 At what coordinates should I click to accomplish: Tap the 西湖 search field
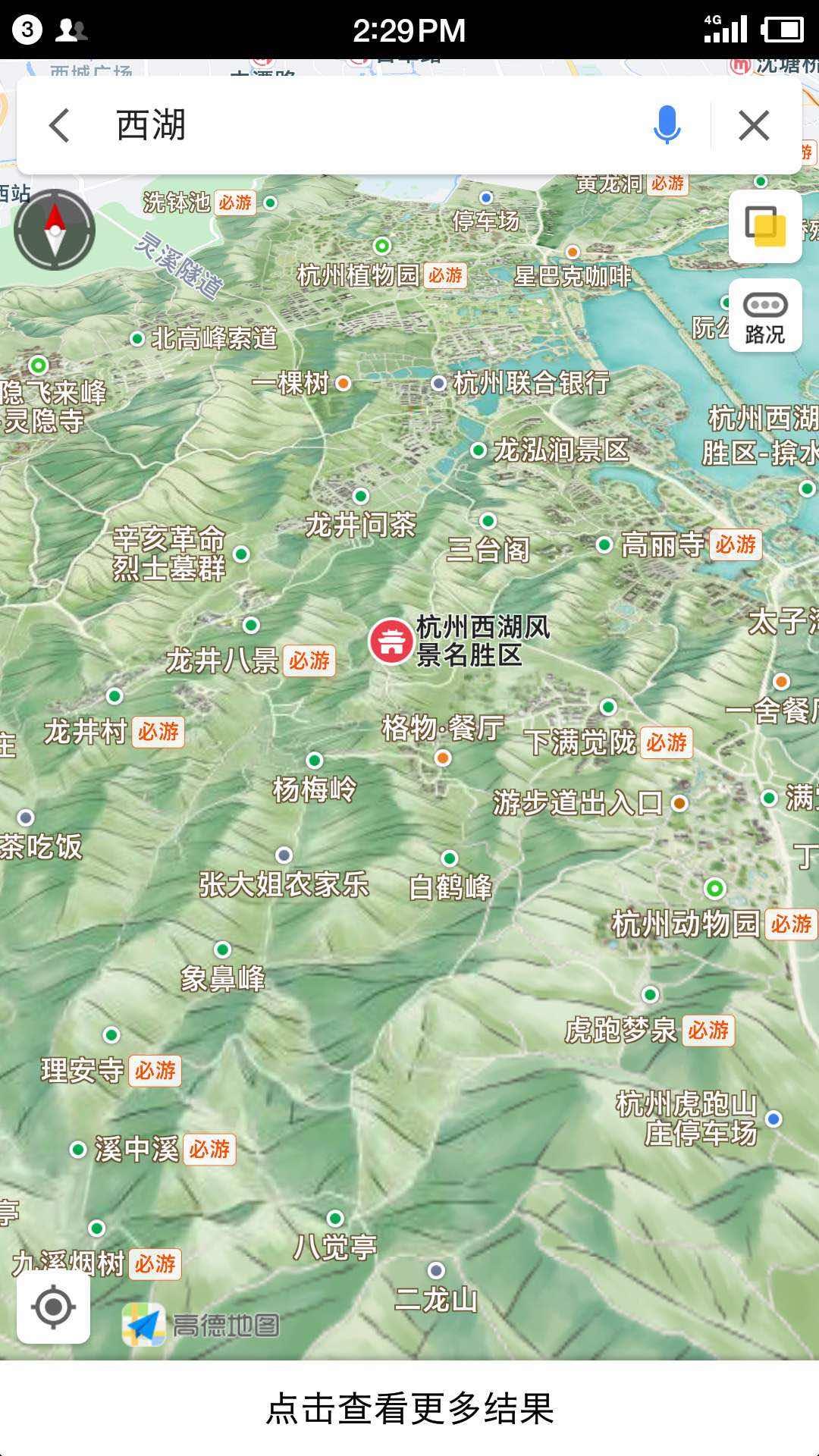pyautogui.click(x=379, y=125)
